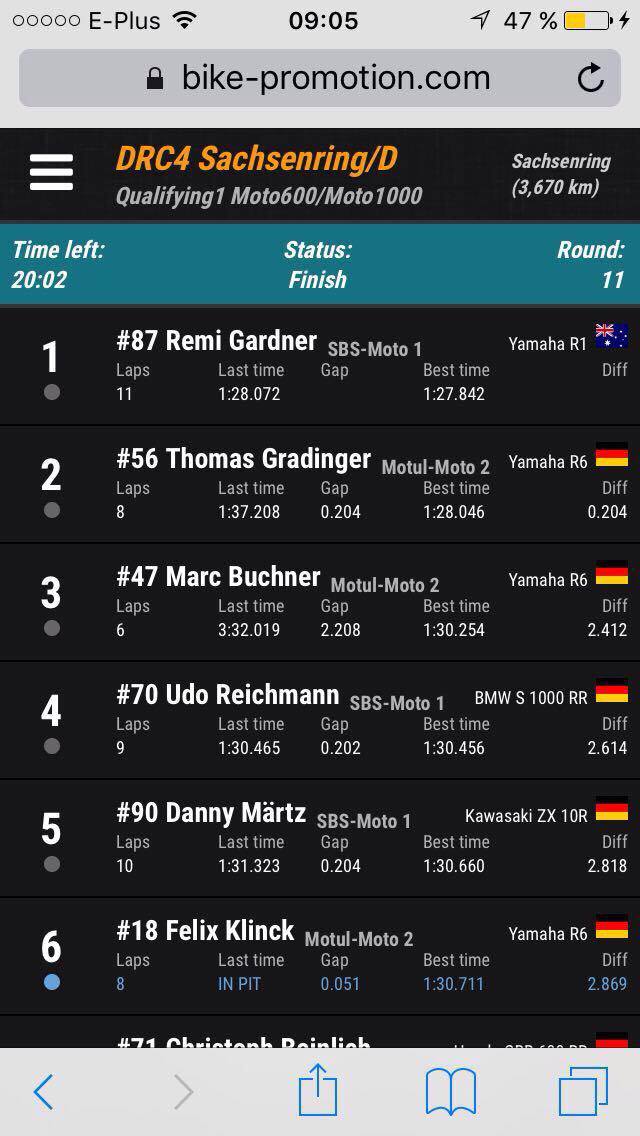Image resolution: width=640 pixels, height=1136 pixels.
Task: Tap the bike-promotion.com address bar
Action: [318, 78]
